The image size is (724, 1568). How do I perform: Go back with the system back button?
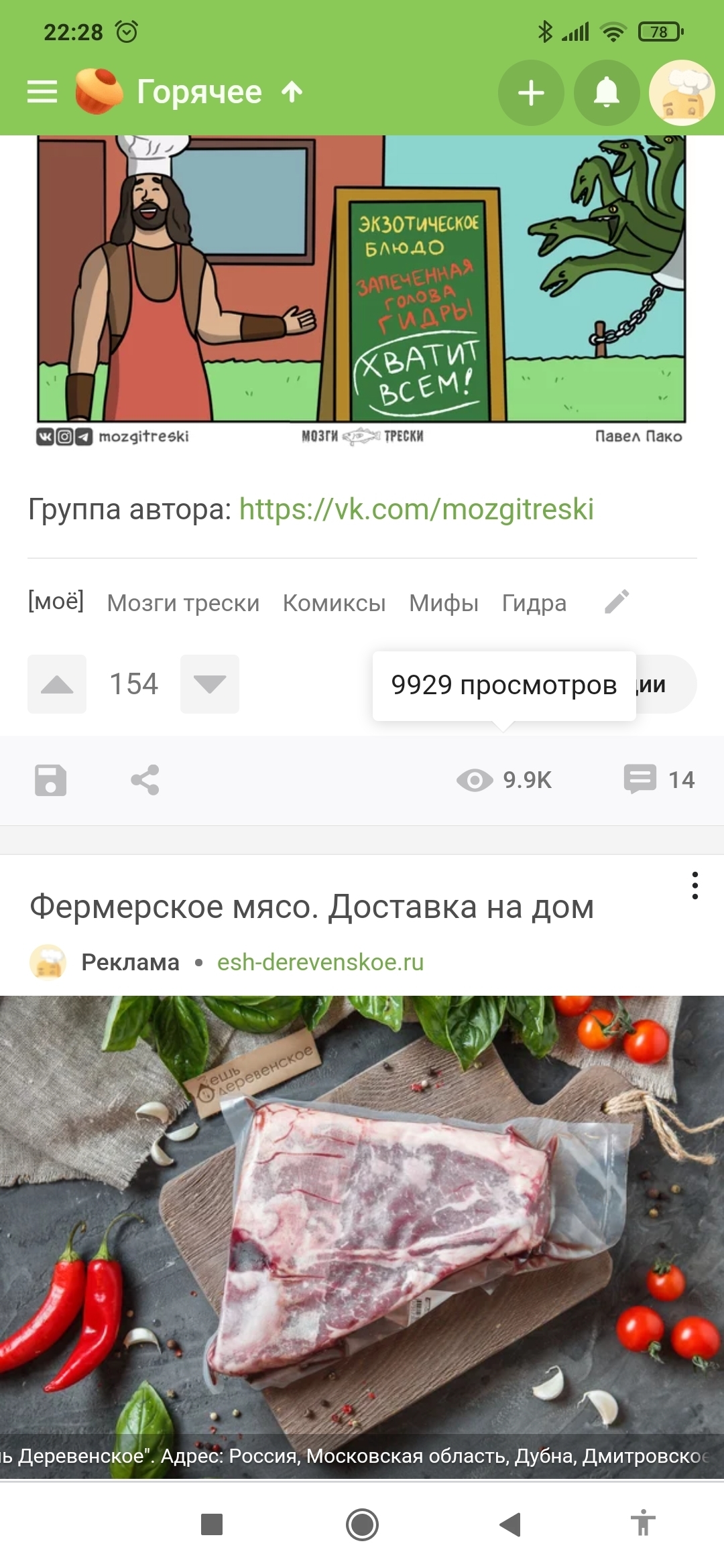pos(511,1524)
